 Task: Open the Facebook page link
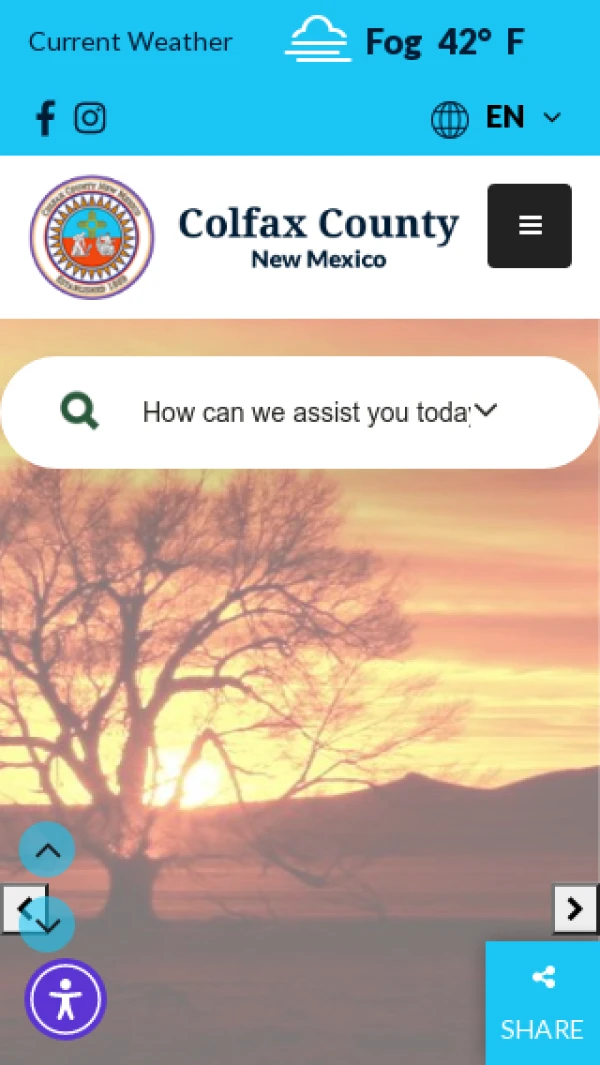[x=45, y=118]
